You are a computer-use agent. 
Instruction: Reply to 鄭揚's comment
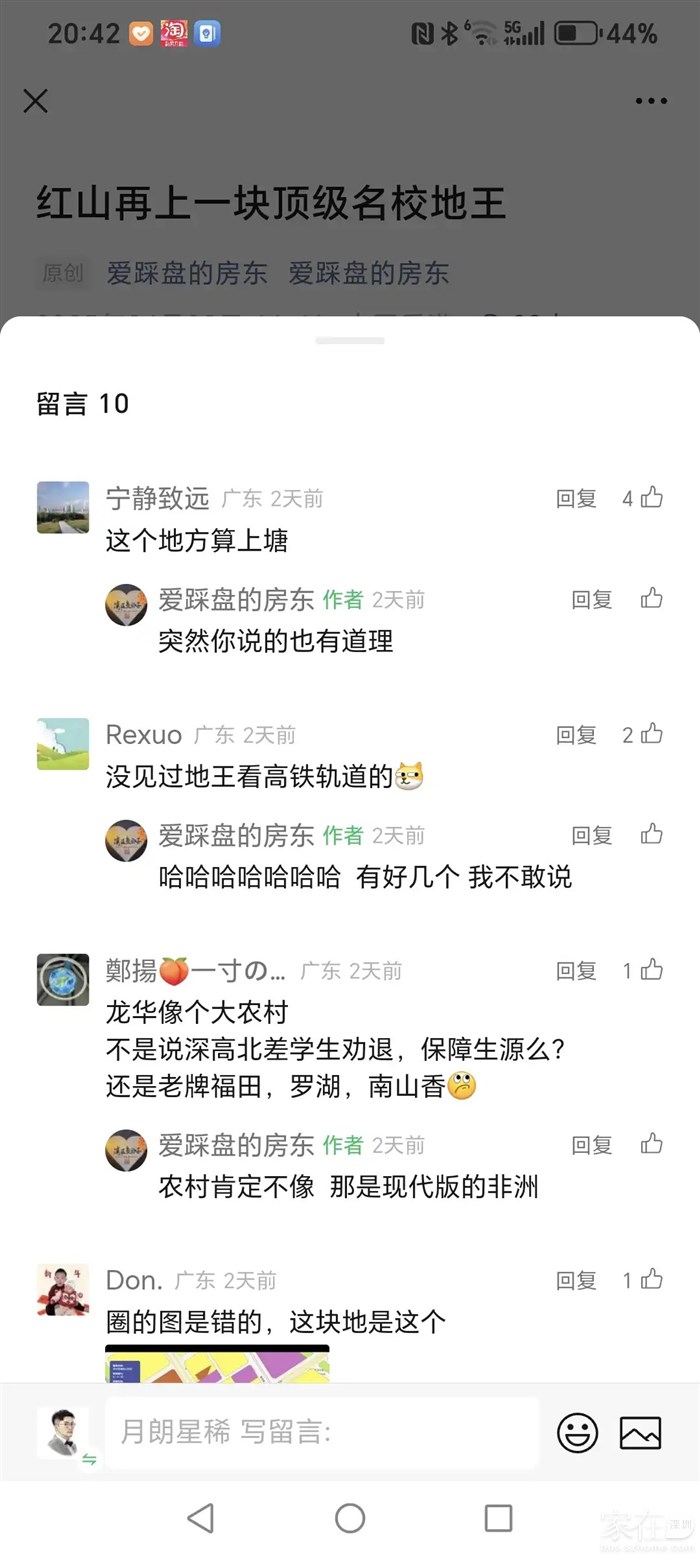pyautogui.click(x=576, y=970)
